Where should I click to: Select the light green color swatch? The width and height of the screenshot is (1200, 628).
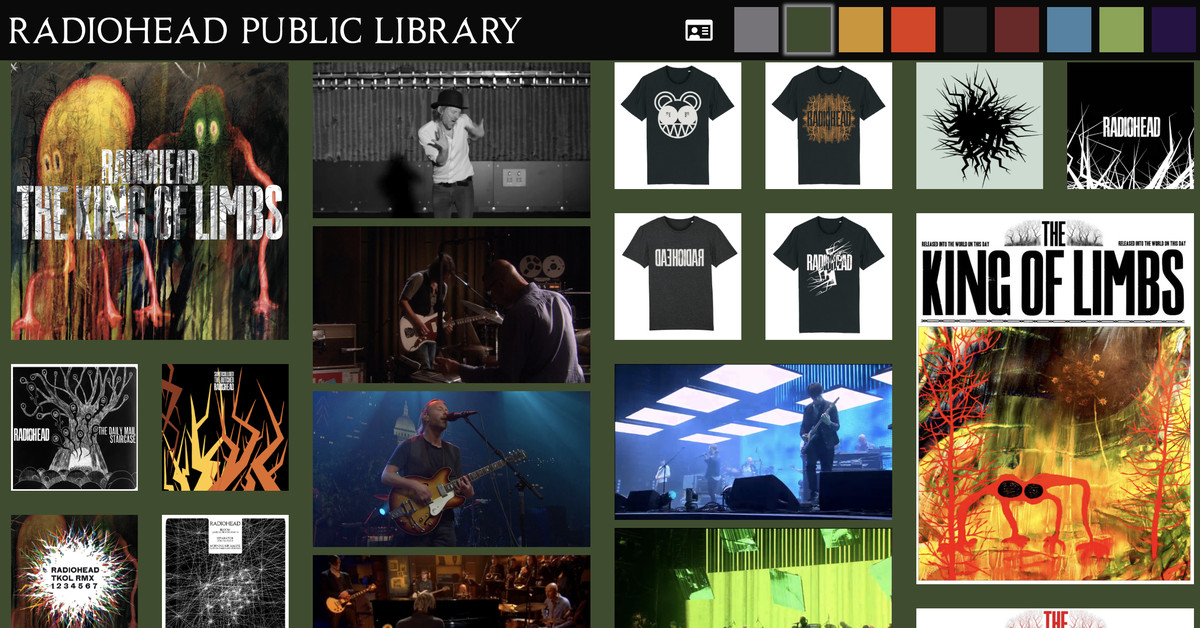coord(1122,30)
